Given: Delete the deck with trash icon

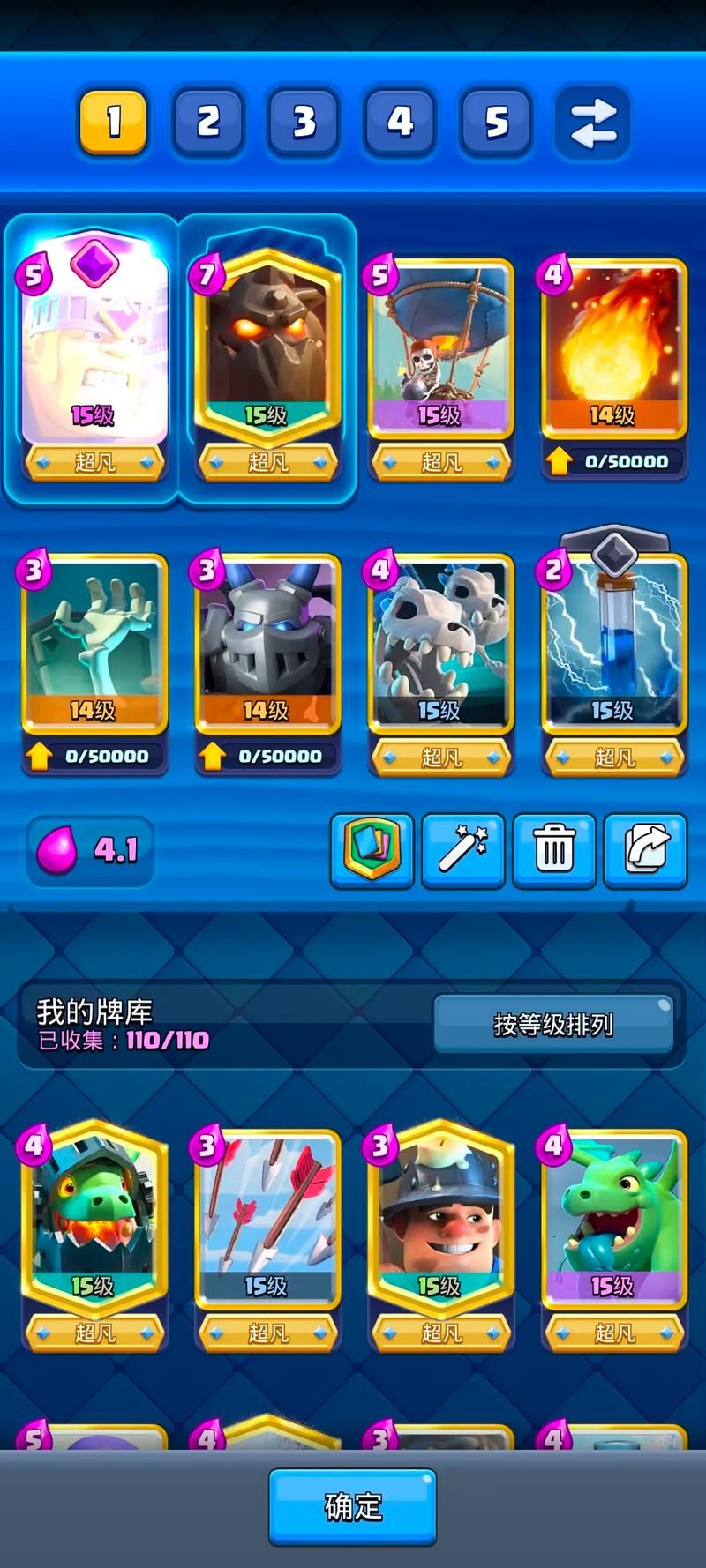Looking at the screenshot, I should (x=554, y=849).
